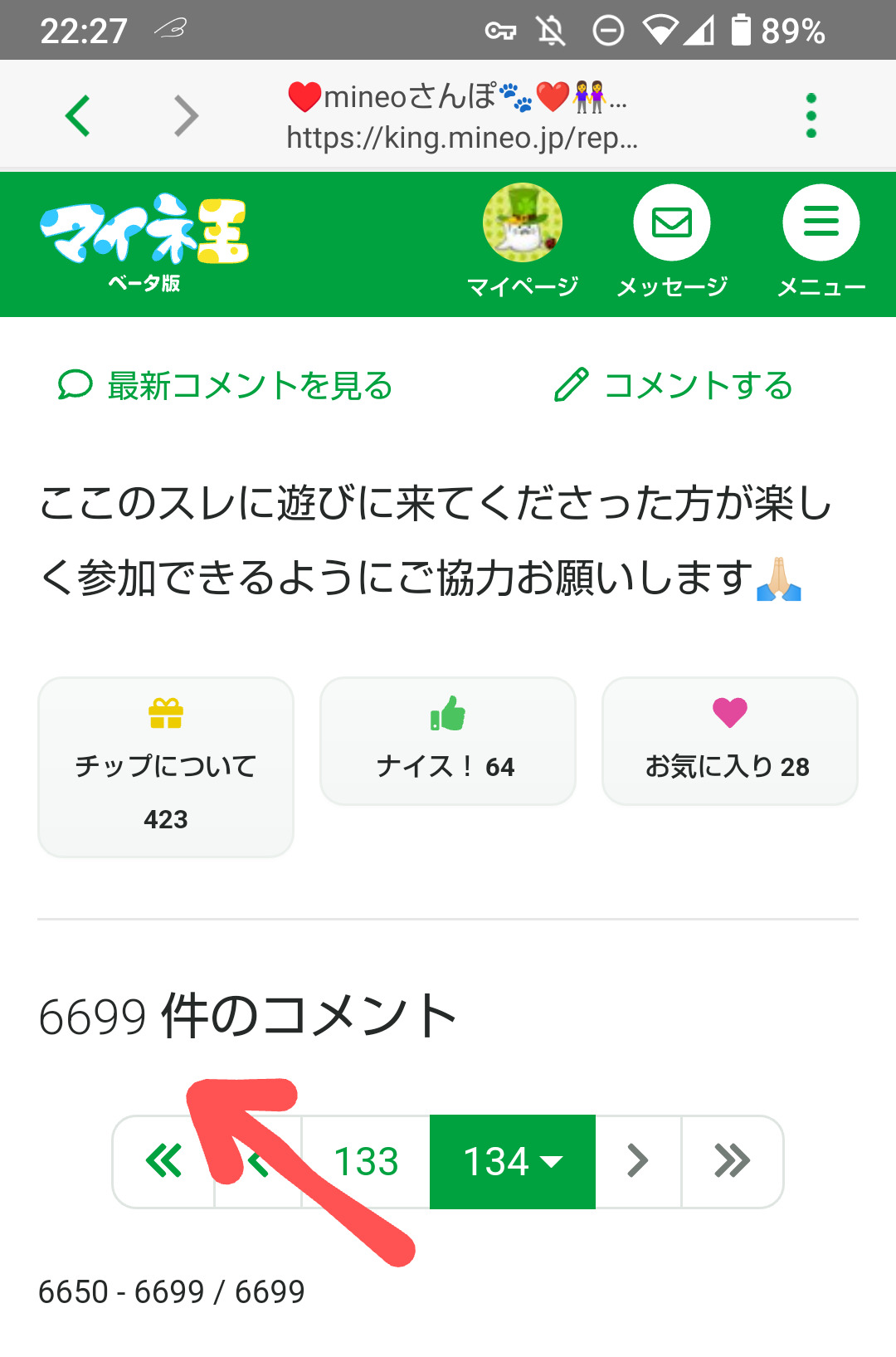This screenshot has width=896, height=1357.
Task: Jump to the first comment page
Action: (x=163, y=1161)
